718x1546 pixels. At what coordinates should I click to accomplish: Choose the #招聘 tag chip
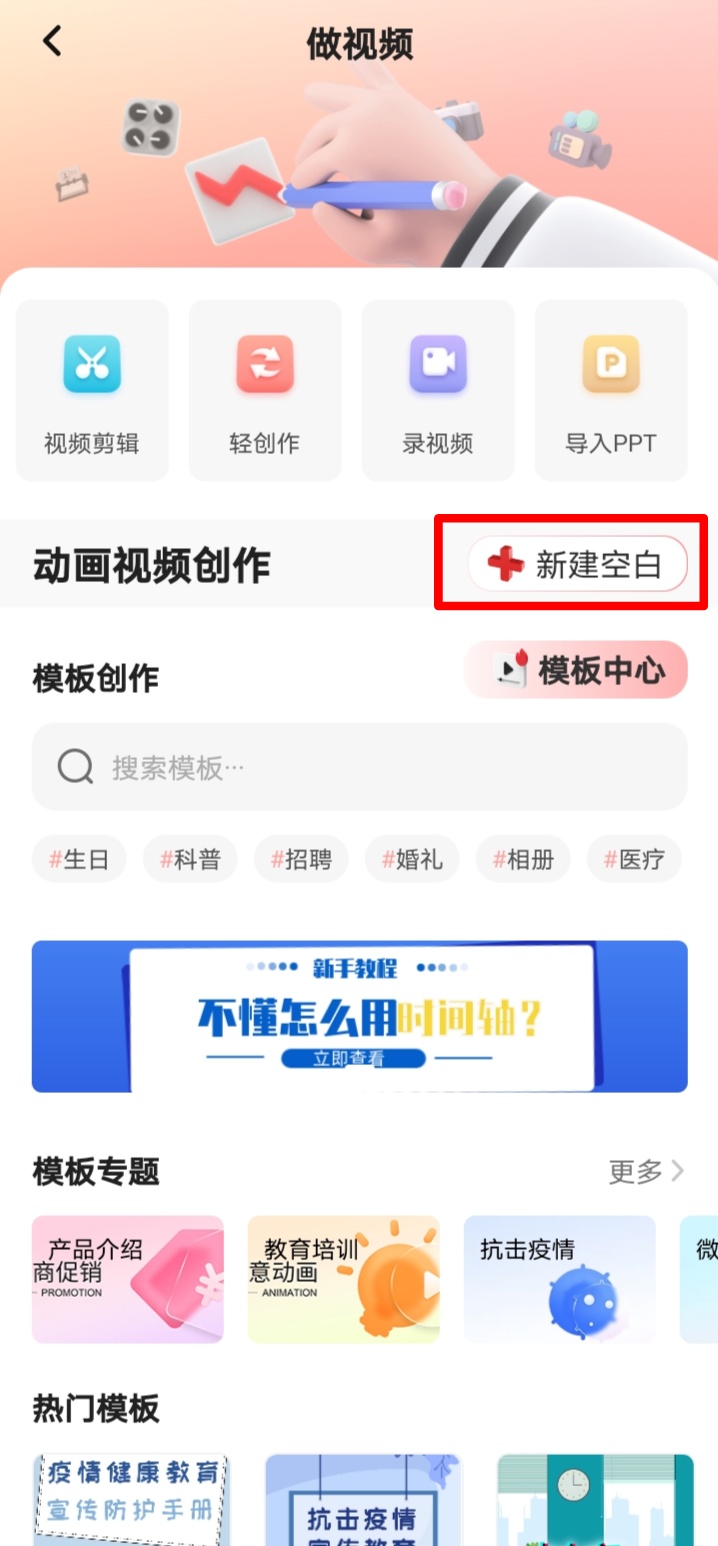[x=301, y=859]
